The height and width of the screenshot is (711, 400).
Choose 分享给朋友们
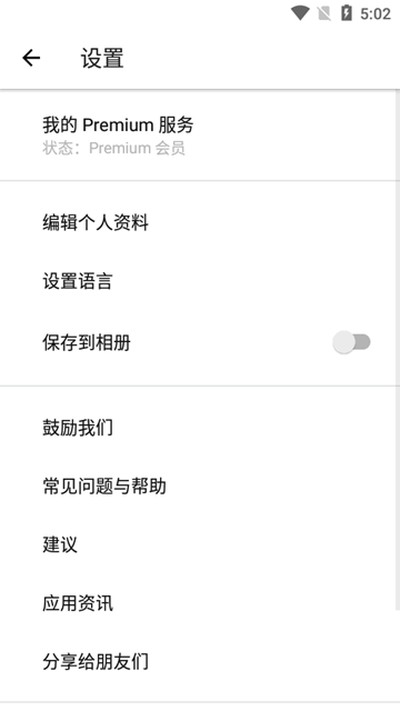(200, 662)
